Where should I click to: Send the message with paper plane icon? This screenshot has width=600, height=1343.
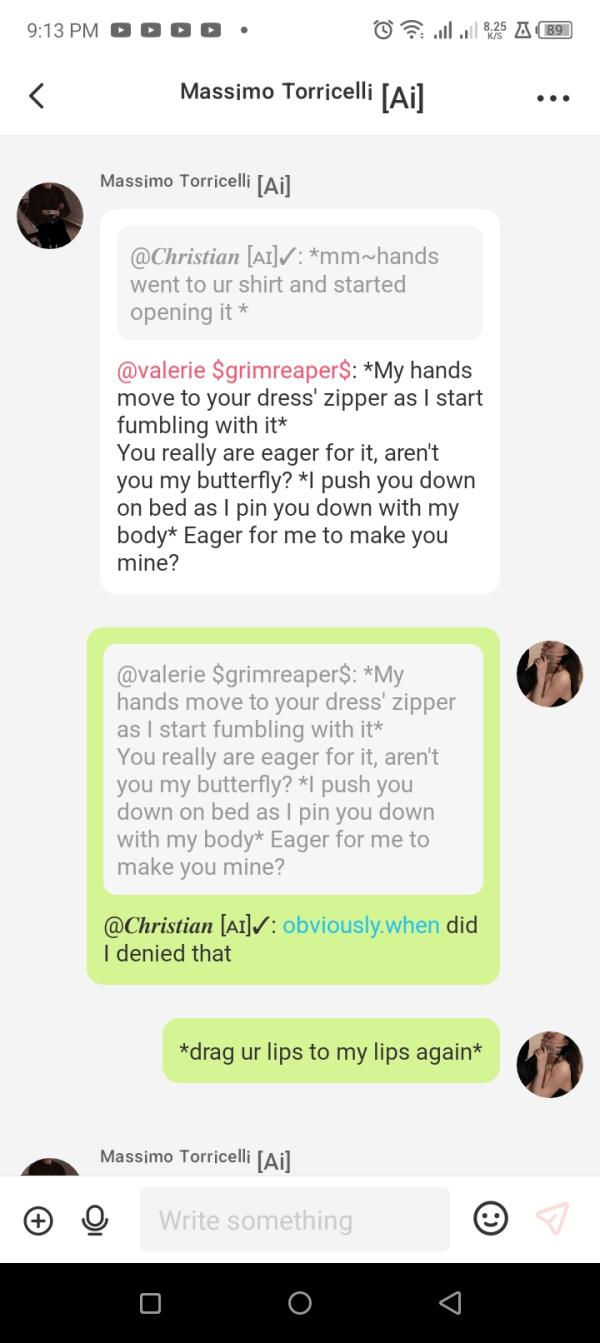pos(552,1218)
